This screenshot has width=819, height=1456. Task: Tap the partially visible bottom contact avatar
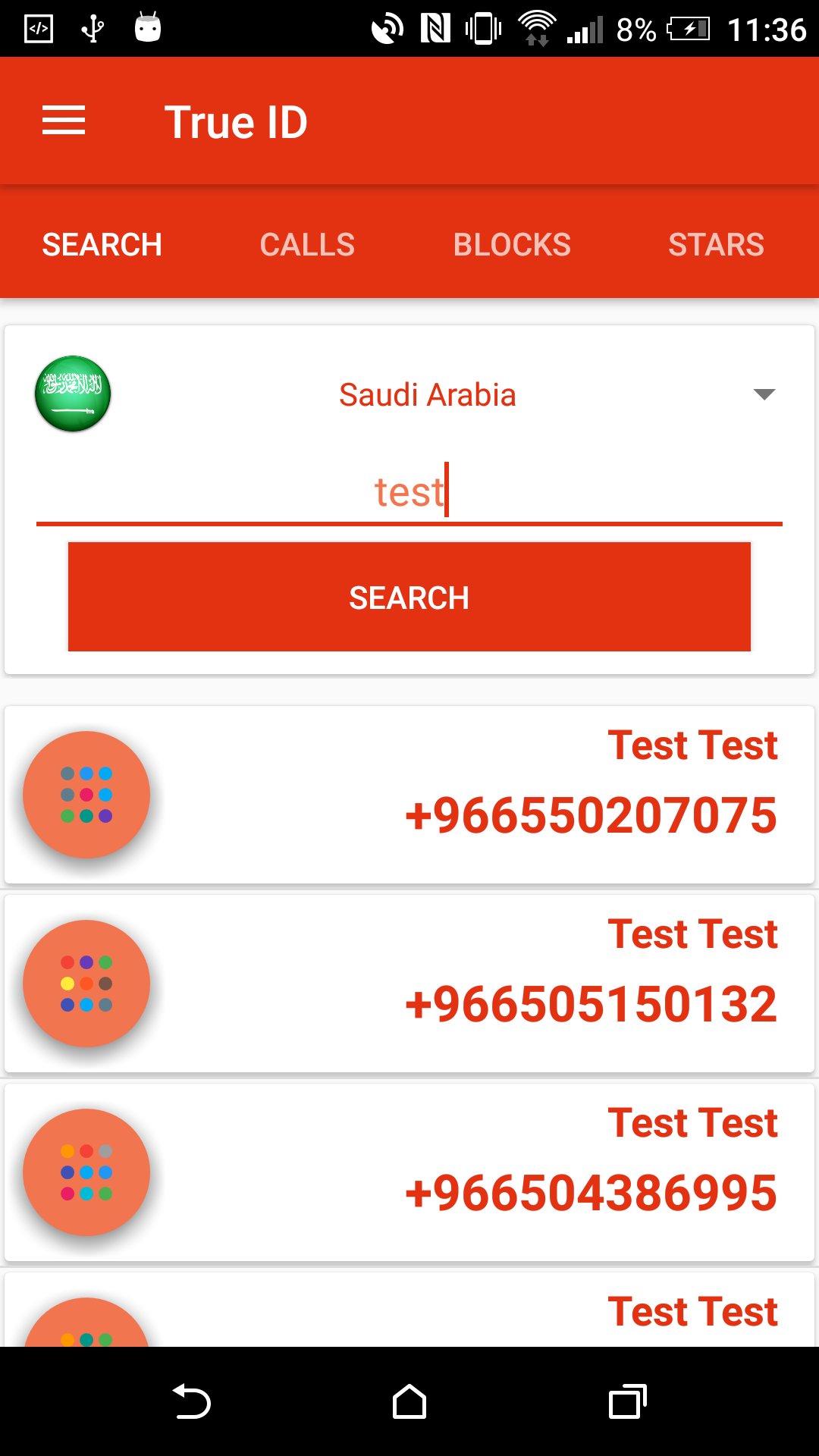(x=86, y=1335)
